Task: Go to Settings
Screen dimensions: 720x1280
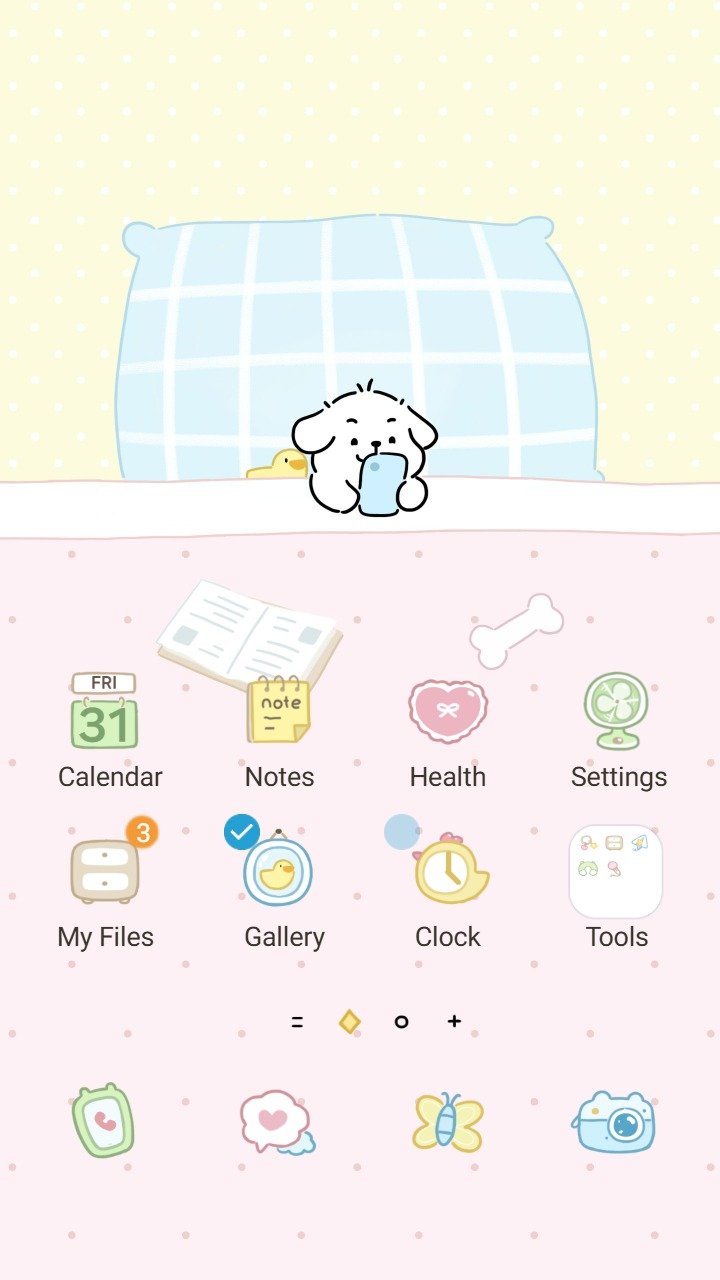Action: point(617,712)
